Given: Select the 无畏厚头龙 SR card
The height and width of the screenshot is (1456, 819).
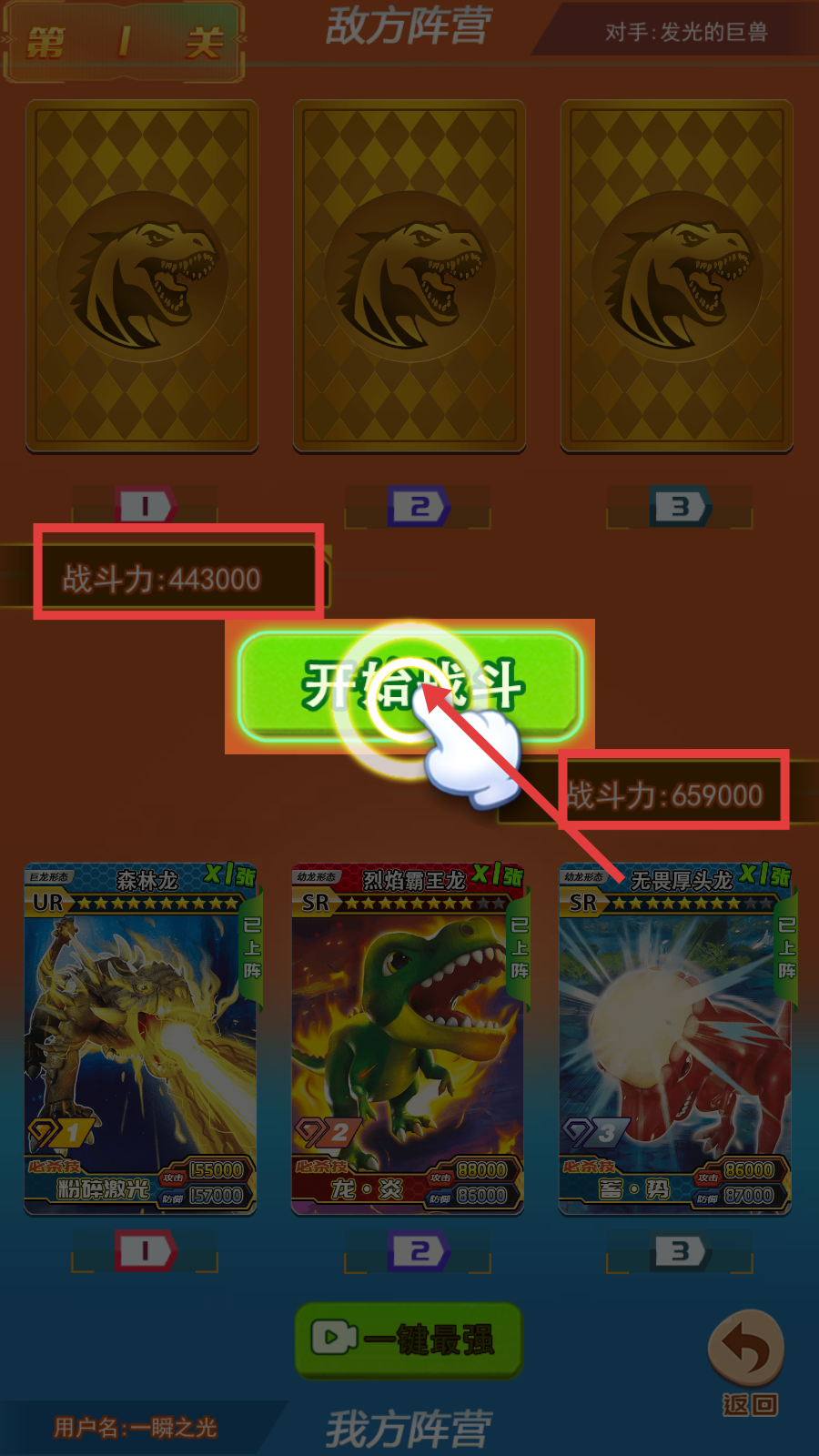Looking at the screenshot, I should click(x=675, y=1039).
